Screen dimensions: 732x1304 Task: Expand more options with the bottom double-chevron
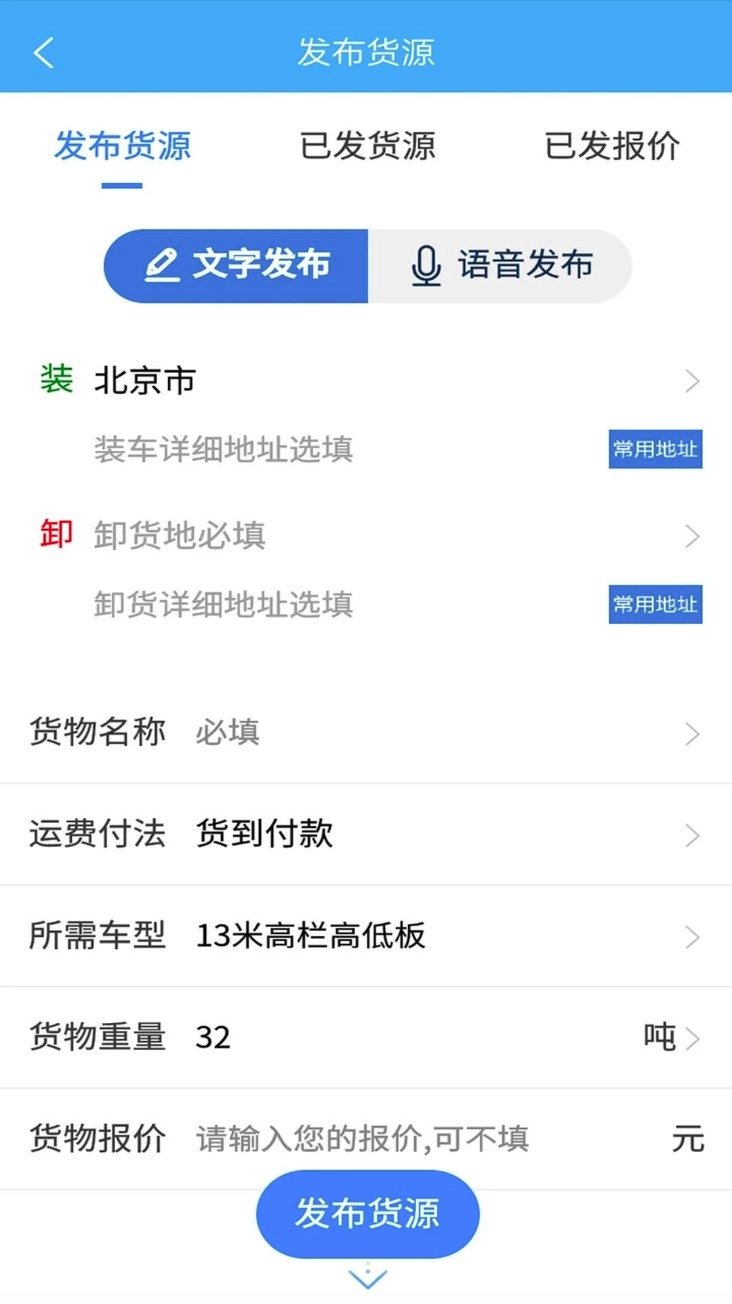tap(366, 1277)
